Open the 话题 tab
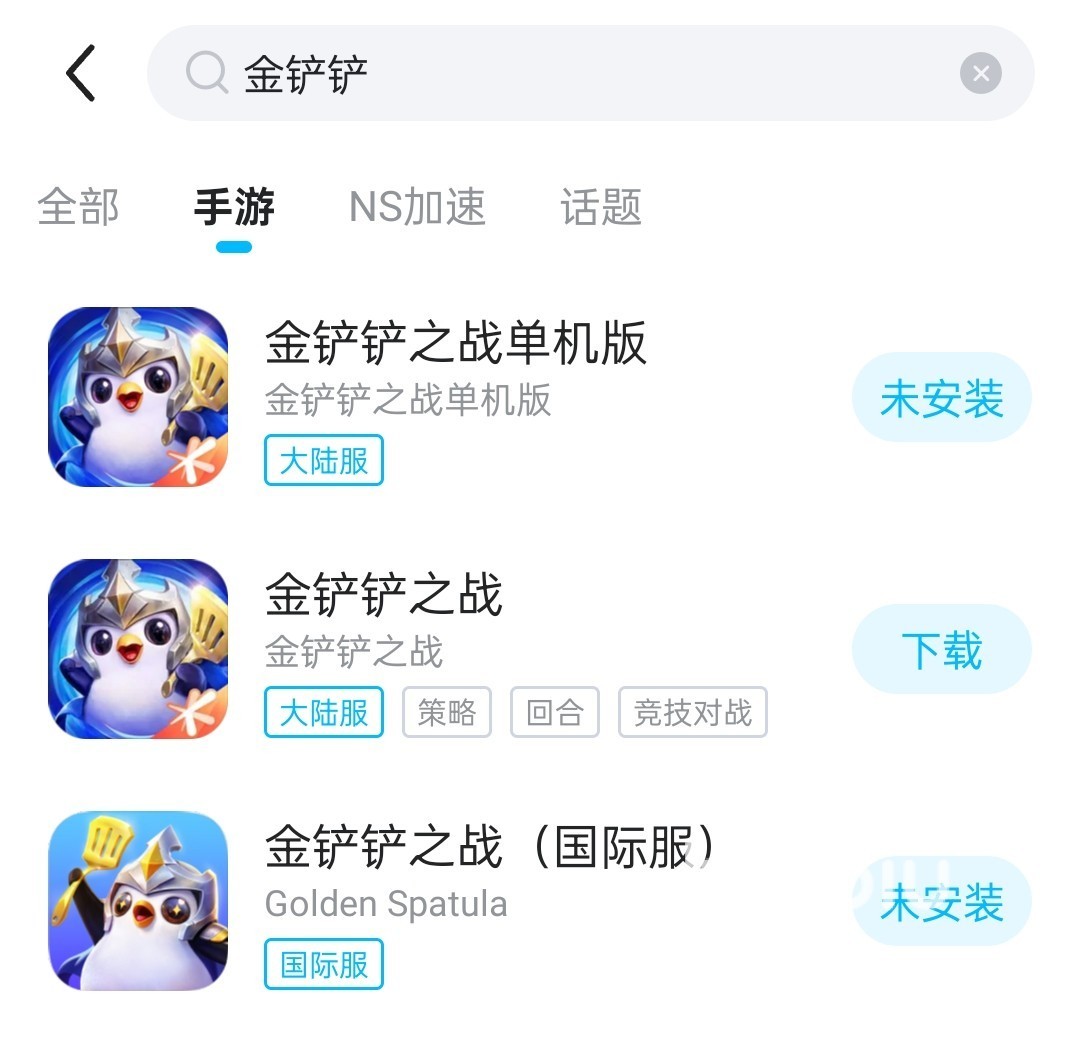The width and height of the screenshot is (1080, 1038). click(601, 207)
